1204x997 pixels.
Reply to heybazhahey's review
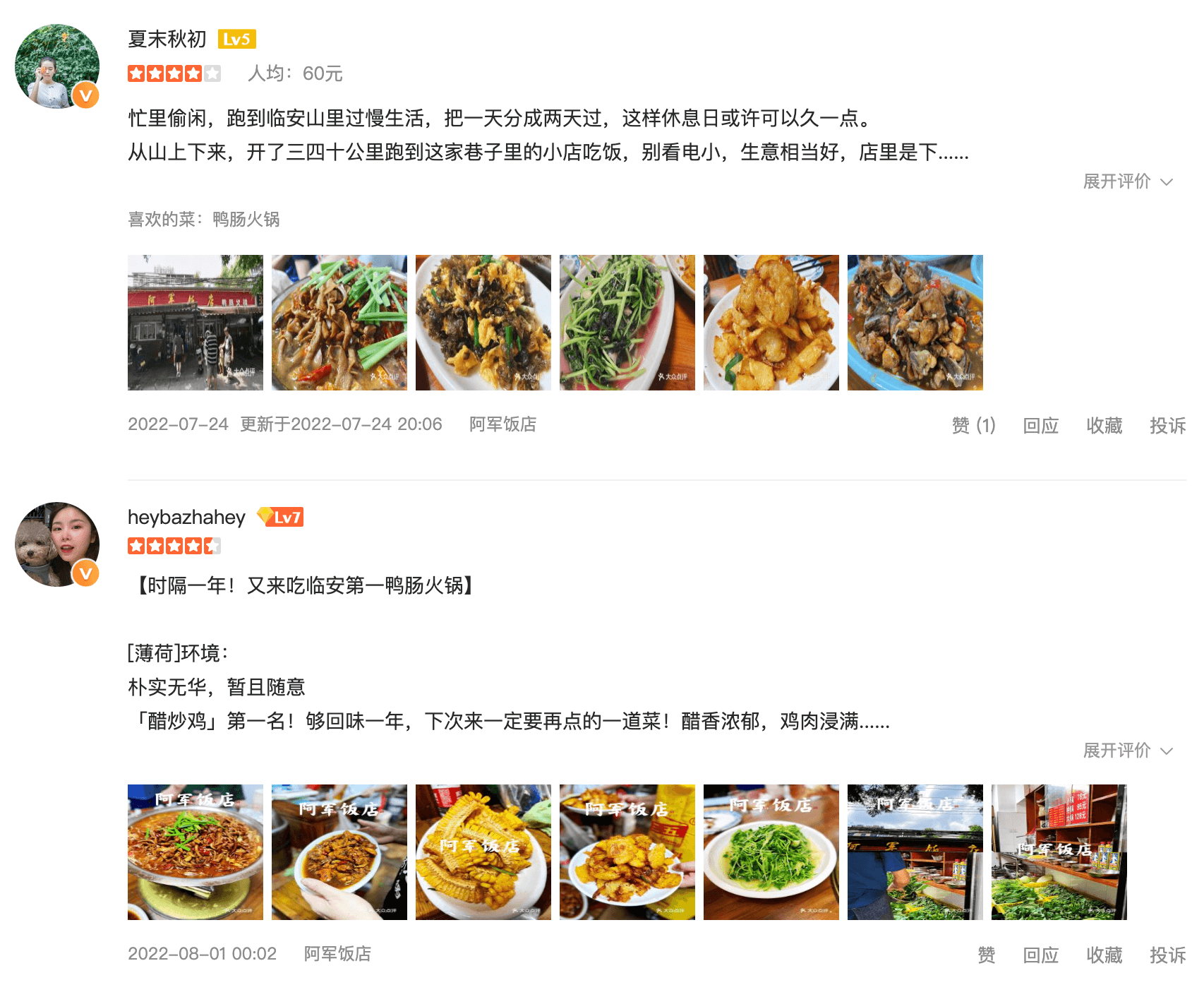tap(1040, 955)
